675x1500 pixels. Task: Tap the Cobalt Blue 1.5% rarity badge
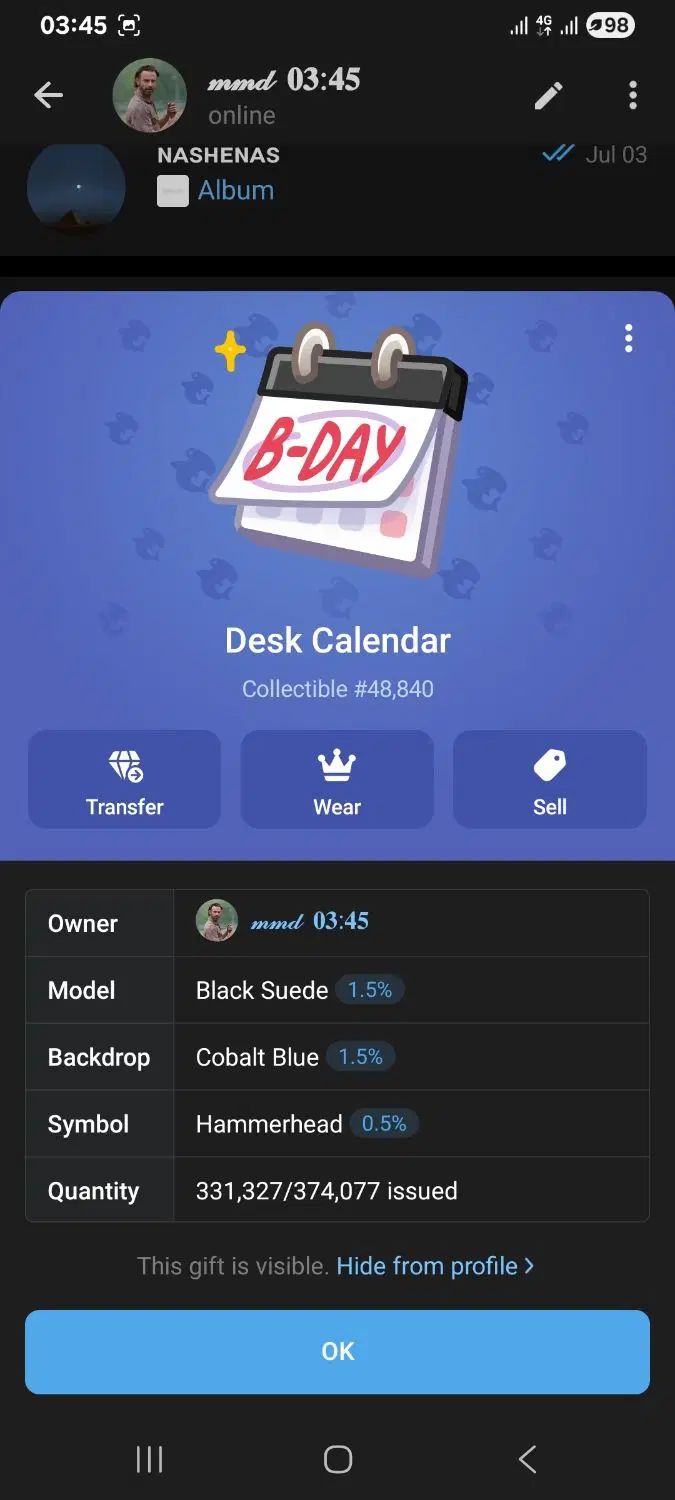[360, 1057]
